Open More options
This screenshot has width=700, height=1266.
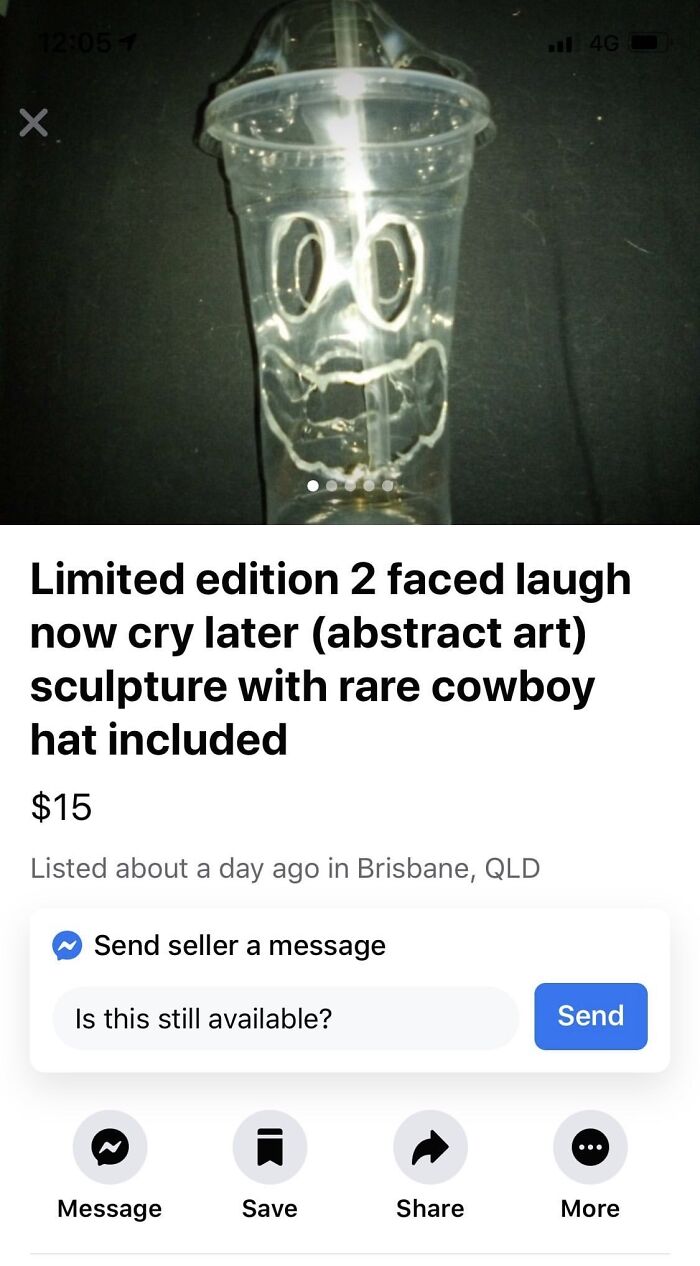tap(590, 1148)
